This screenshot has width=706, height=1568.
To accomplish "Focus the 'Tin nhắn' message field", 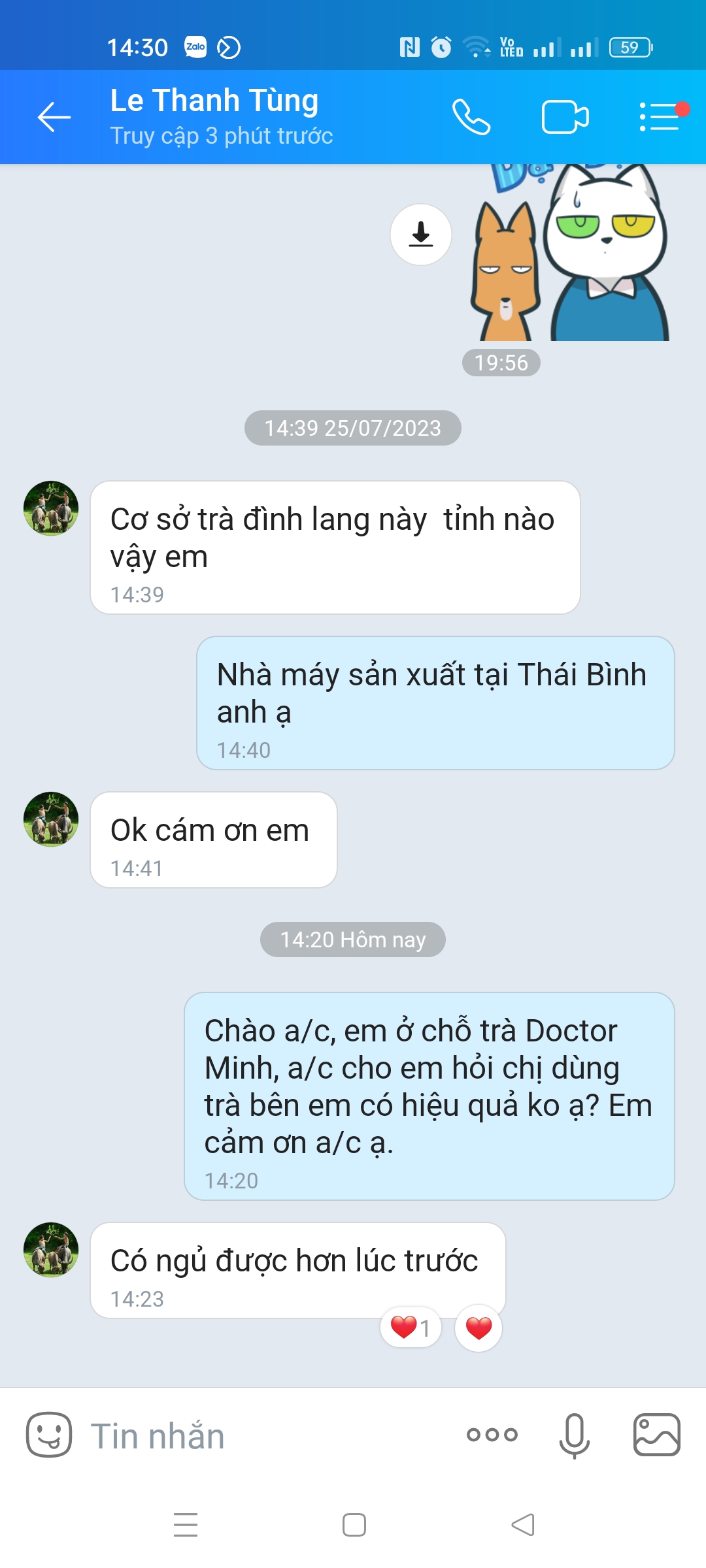I will point(261,1436).
